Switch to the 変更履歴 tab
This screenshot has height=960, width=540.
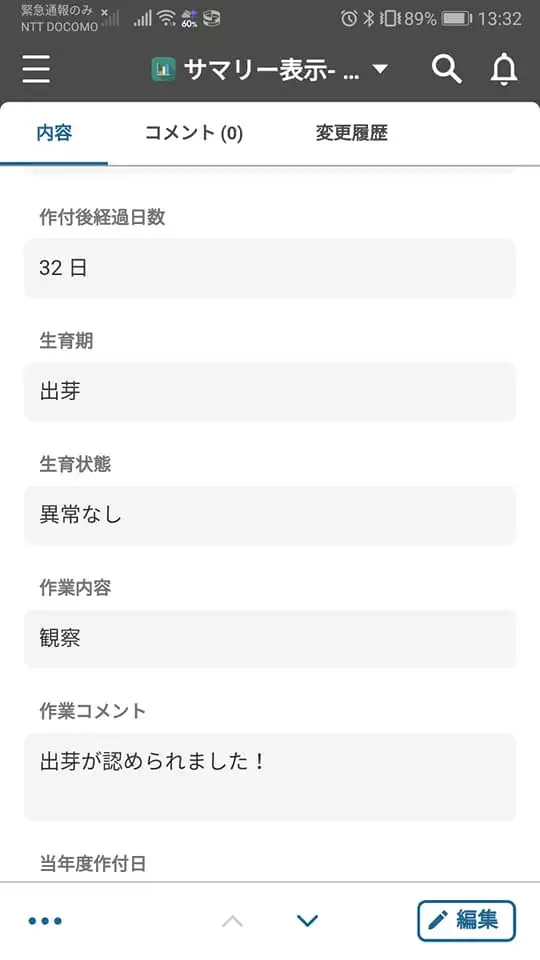[x=351, y=133]
